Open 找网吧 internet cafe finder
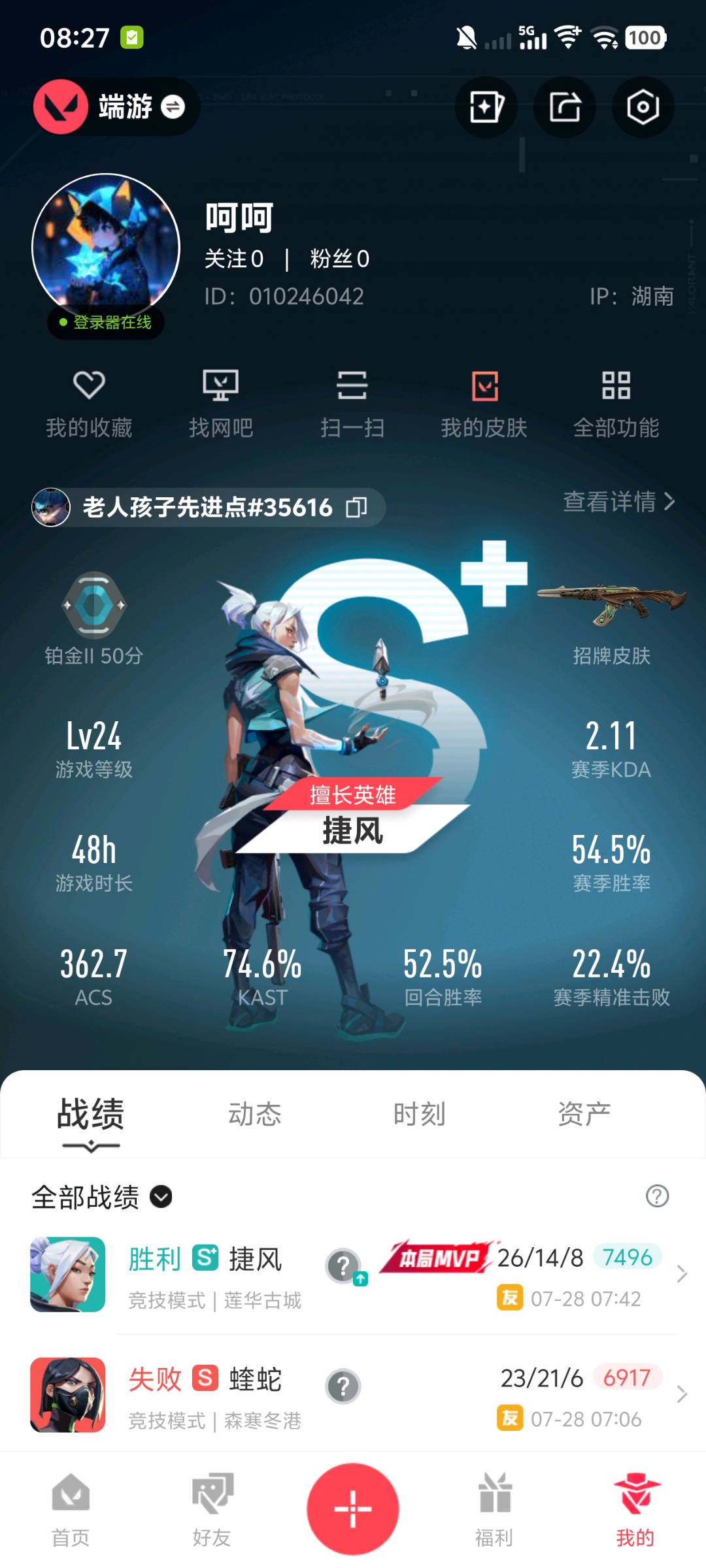The image size is (706, 1568). pyautogui.click(x=221, y=403)
